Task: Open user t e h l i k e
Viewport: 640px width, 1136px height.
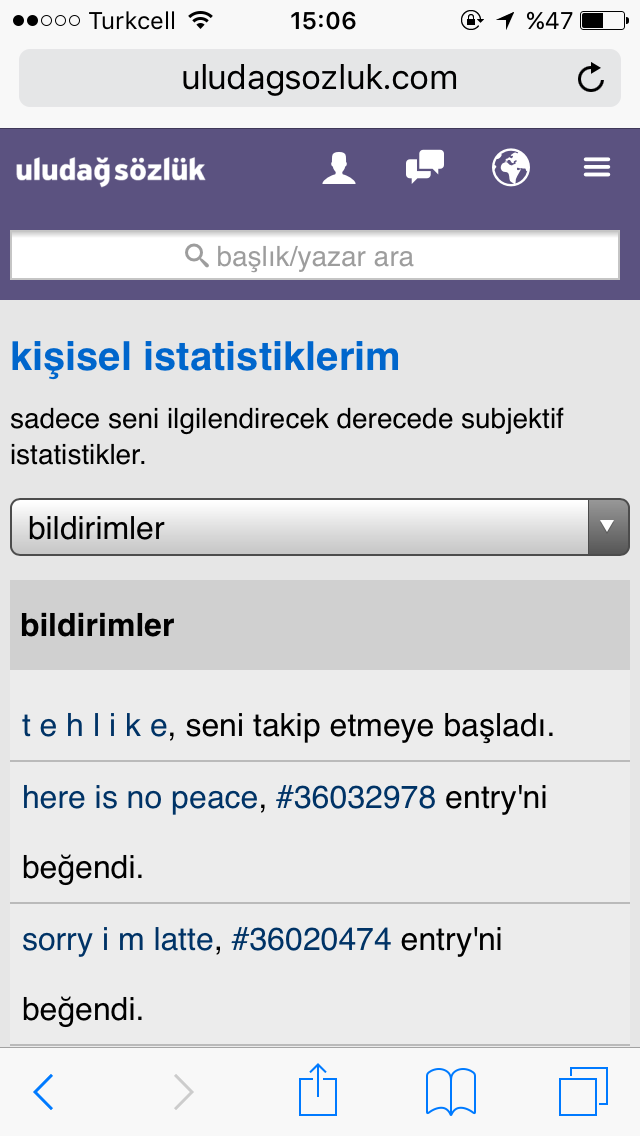Action: coord(95,725)
